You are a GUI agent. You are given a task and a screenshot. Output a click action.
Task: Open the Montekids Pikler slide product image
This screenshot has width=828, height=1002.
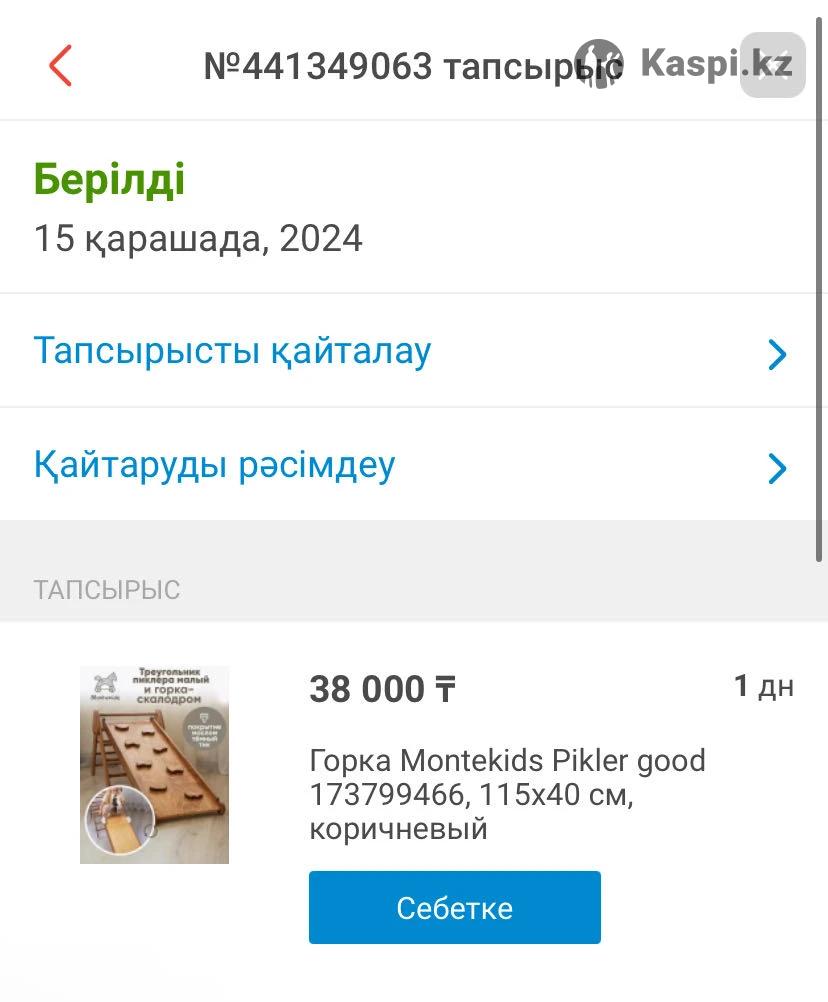pos(154,765)
